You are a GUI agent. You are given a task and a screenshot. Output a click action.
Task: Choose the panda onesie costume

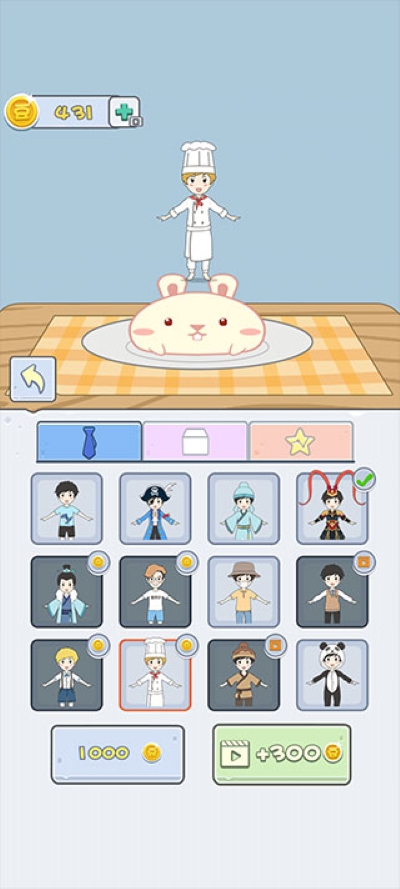click(332, 675)
